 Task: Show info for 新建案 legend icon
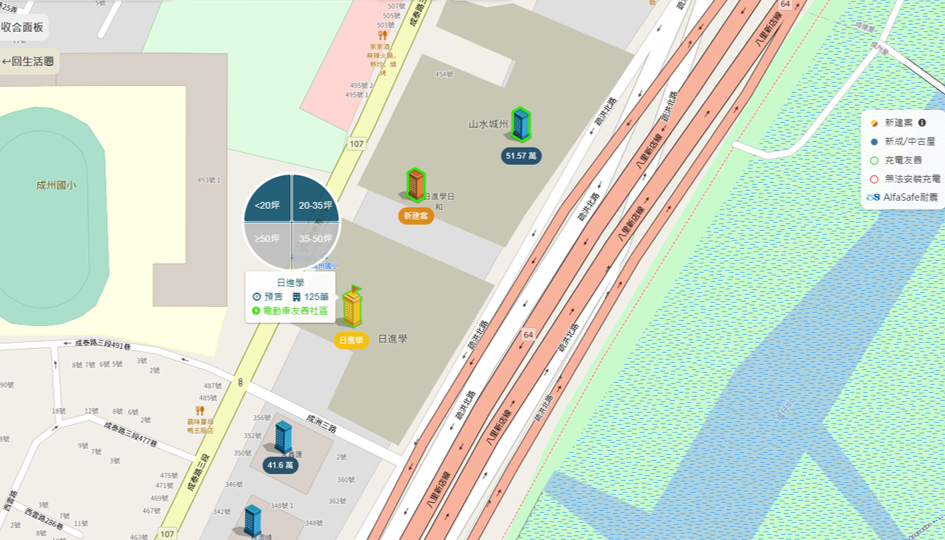922,122
